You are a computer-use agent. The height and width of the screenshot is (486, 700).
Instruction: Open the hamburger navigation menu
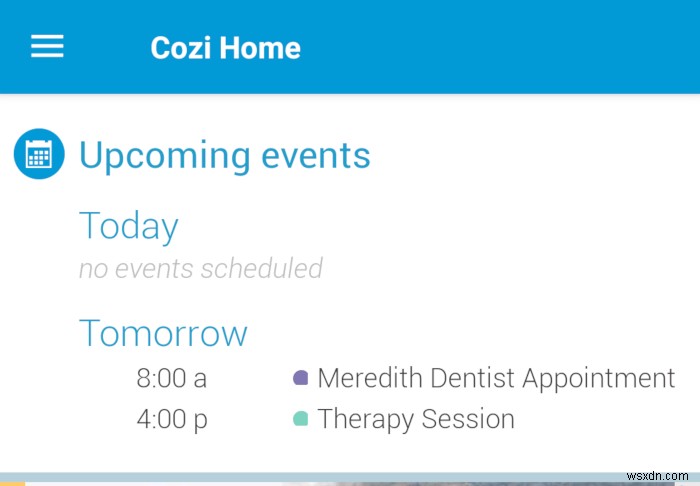tap(47, 47)
